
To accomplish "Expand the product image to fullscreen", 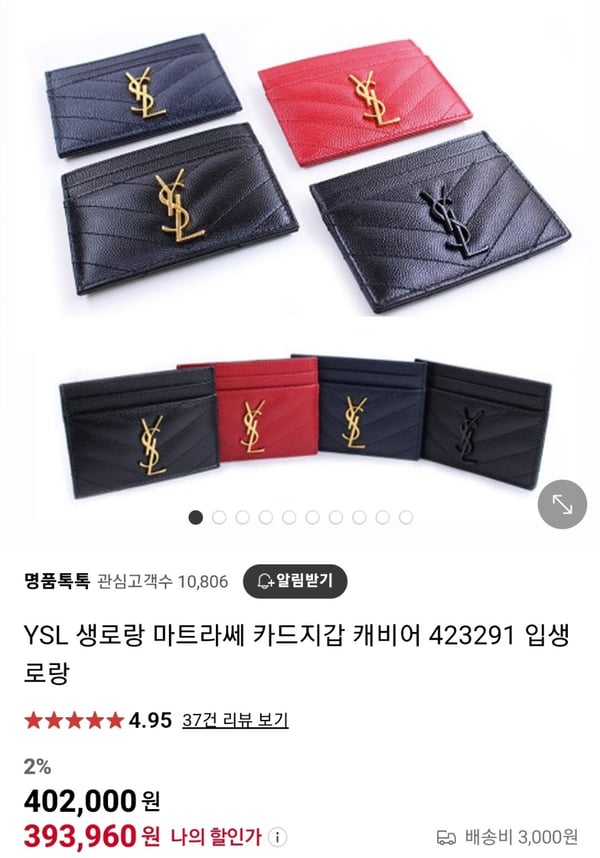I will 563,506.
